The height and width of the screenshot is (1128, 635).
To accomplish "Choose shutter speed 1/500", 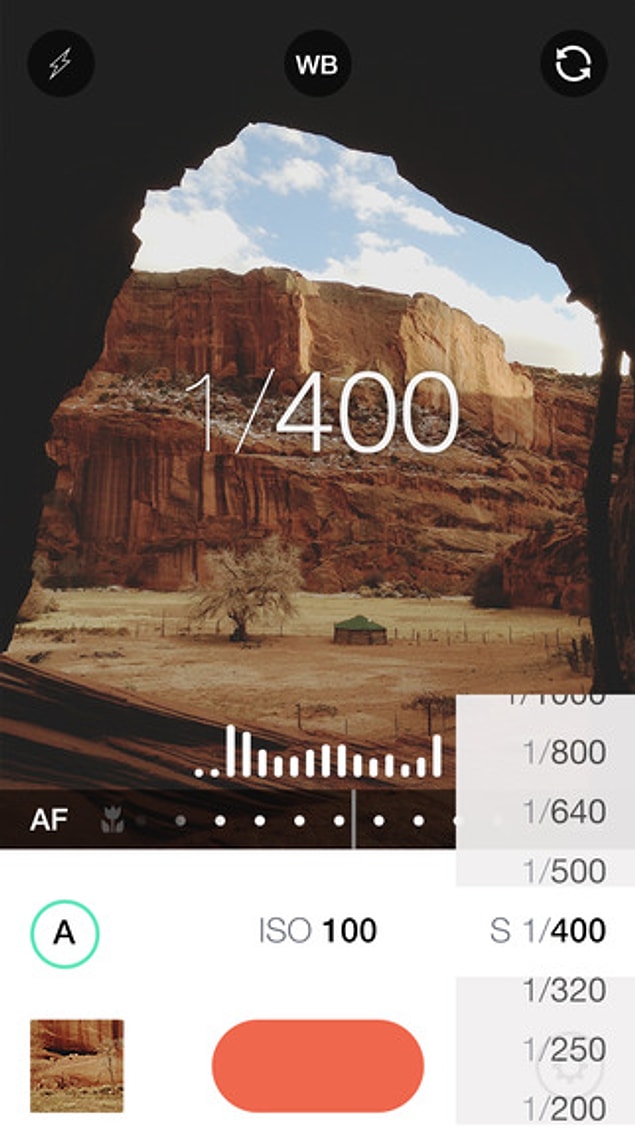I will (x=564, y=872).
